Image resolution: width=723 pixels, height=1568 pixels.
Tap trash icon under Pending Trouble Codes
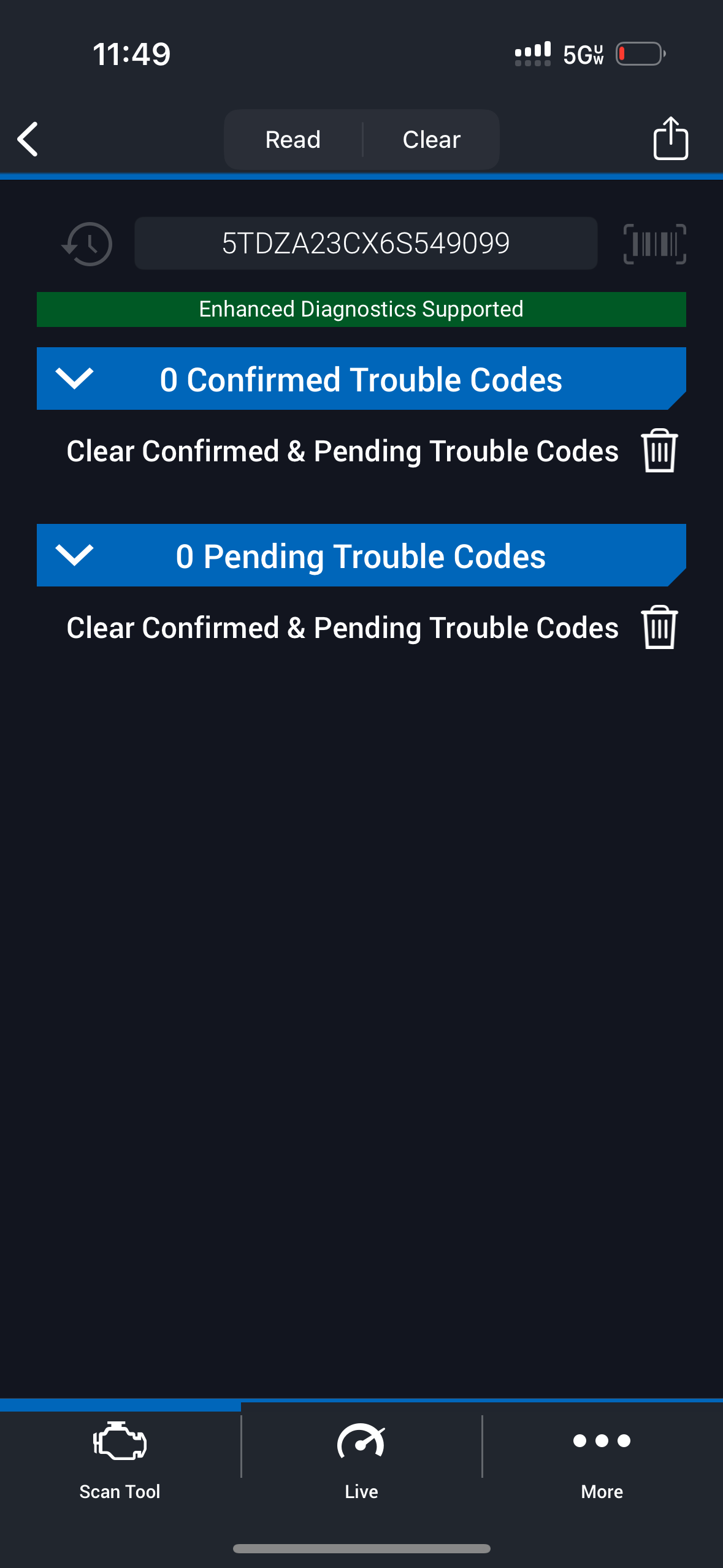tap(659, 628)
